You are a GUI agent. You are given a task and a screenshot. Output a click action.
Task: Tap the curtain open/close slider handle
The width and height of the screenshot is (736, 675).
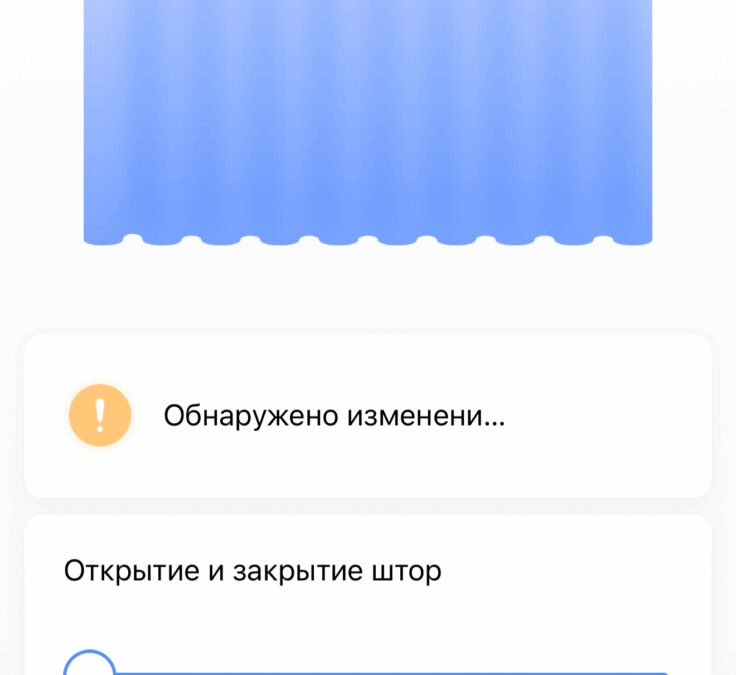(90, 666)
